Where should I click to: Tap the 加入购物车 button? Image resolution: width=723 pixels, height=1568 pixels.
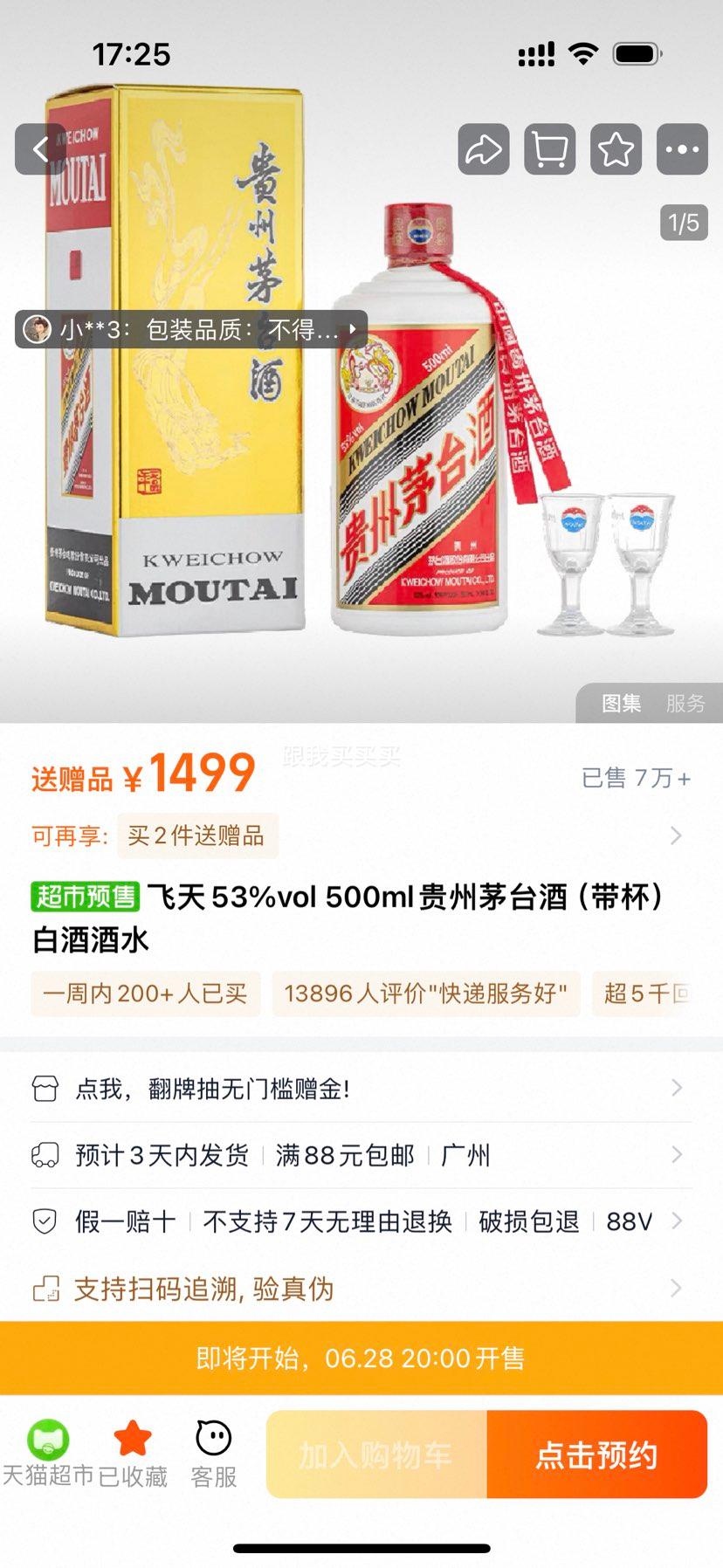tap(375, 1455)
